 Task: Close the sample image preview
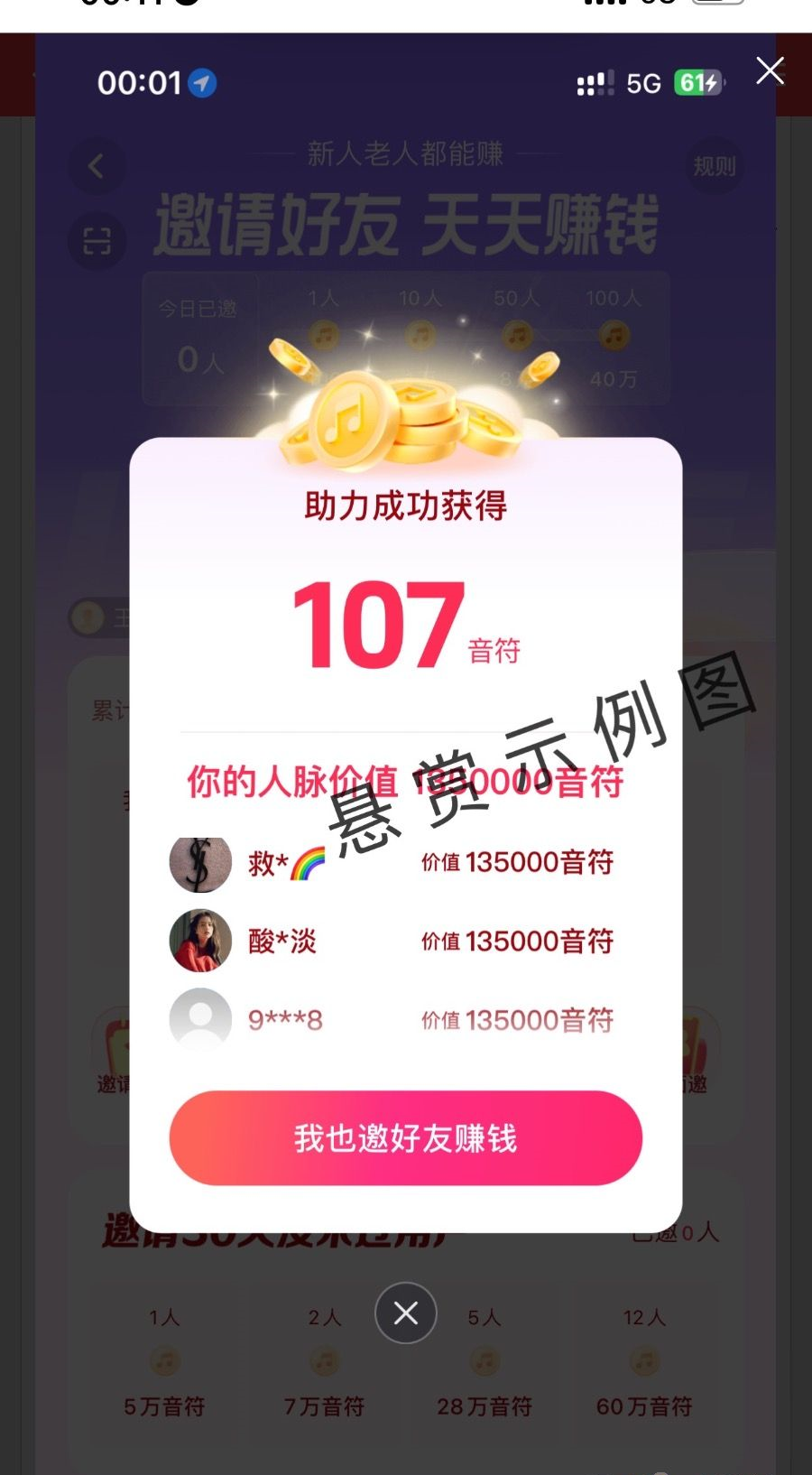tap(770, 70)
